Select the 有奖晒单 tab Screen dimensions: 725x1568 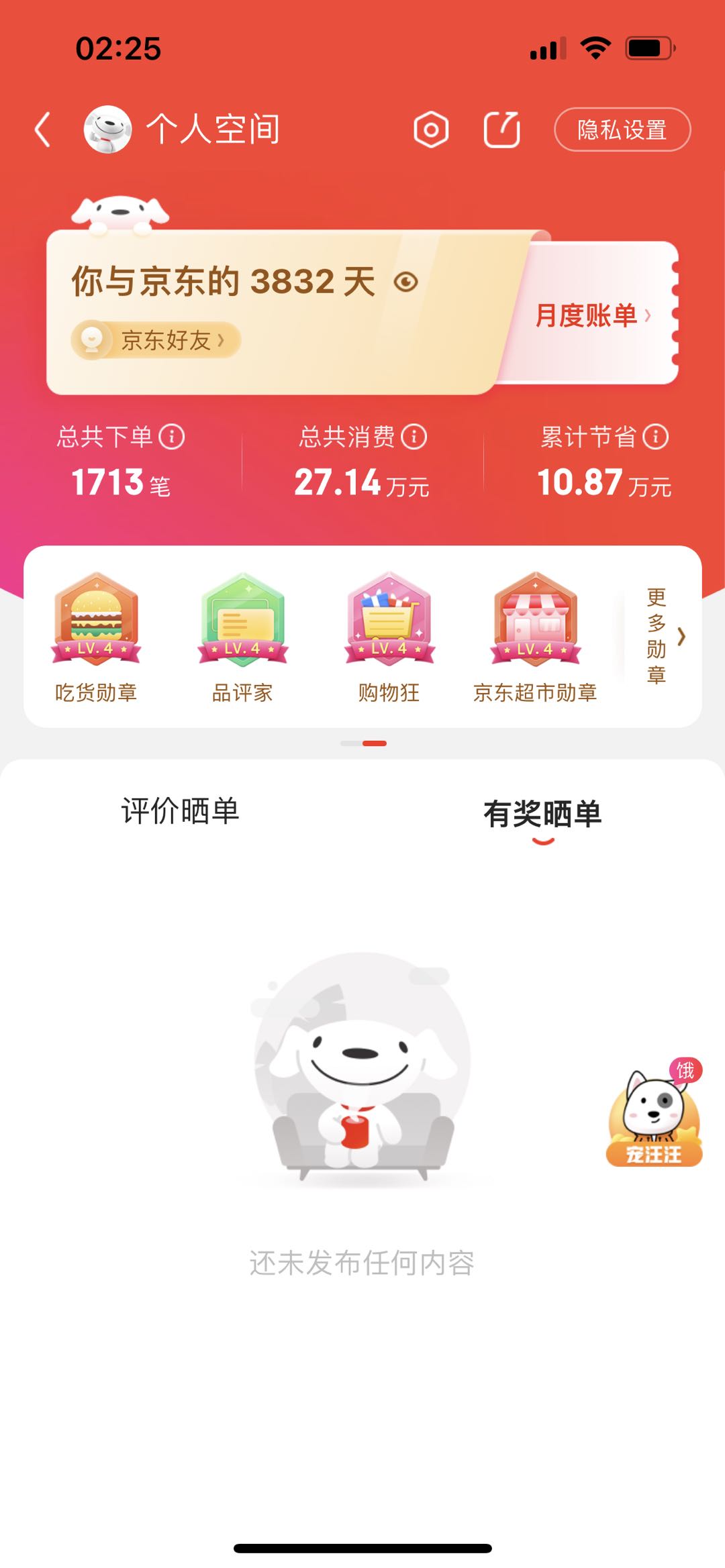(x=542, y=815)
